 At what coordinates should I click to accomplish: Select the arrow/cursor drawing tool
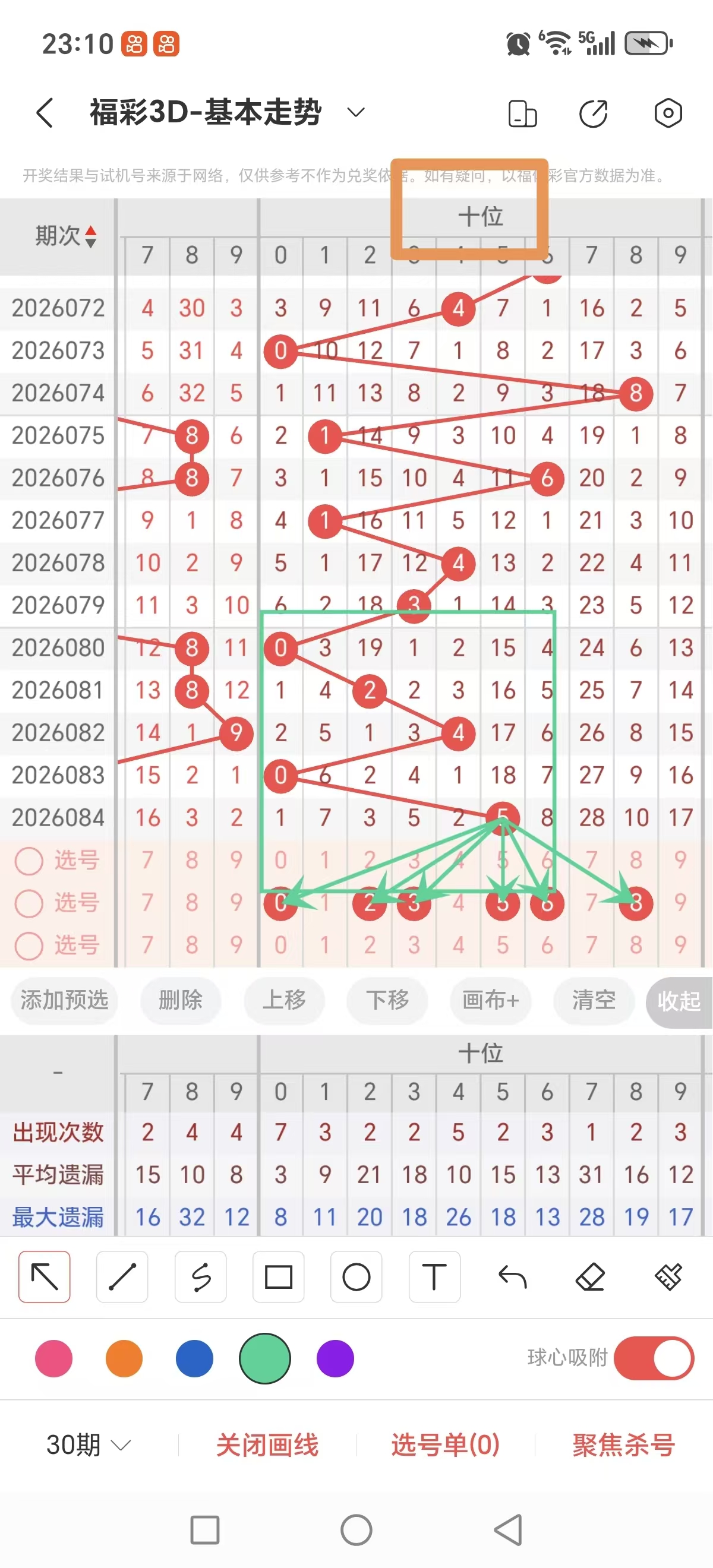click(44, 1277)
